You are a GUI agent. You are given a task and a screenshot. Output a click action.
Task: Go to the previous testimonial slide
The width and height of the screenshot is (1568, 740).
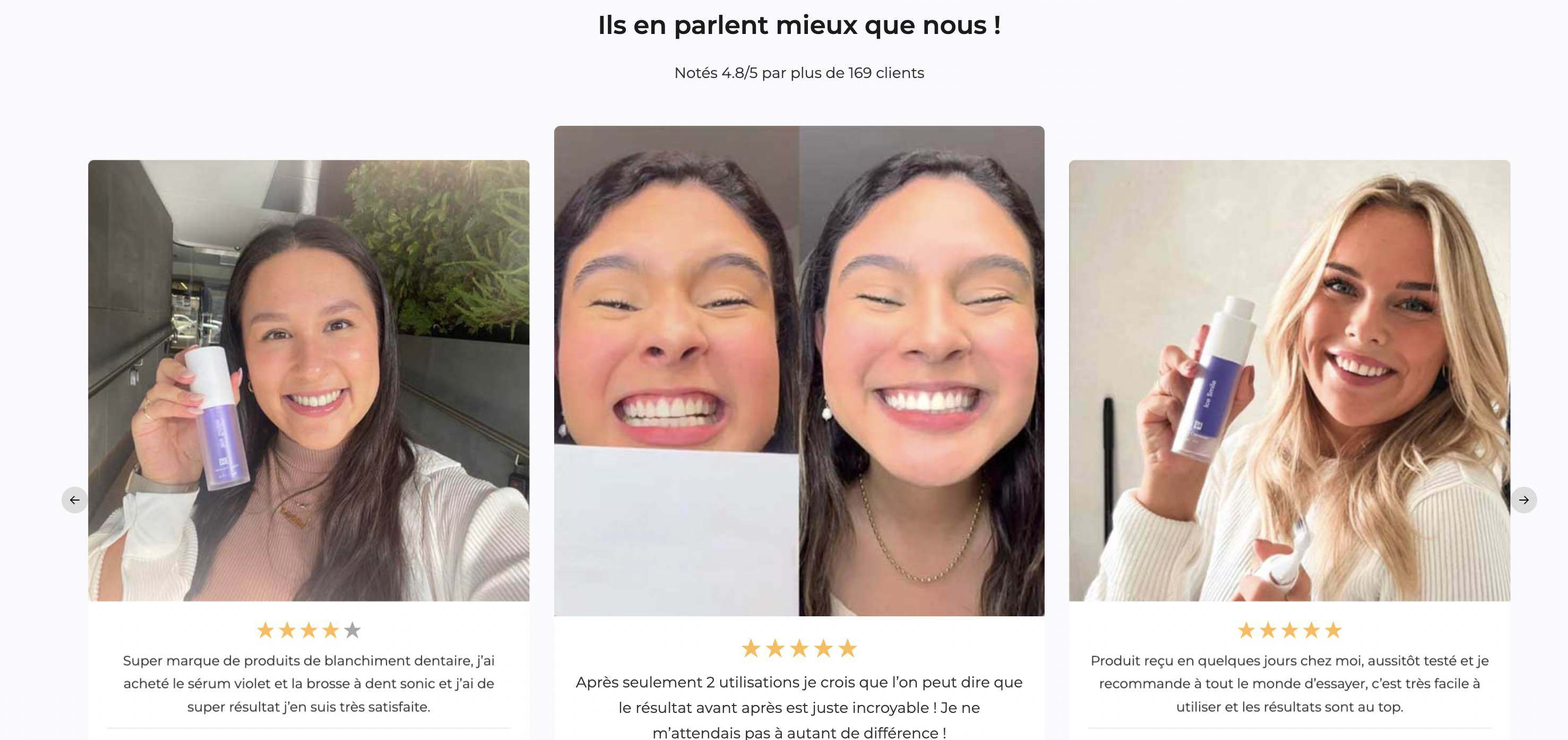tap(74, 500)
